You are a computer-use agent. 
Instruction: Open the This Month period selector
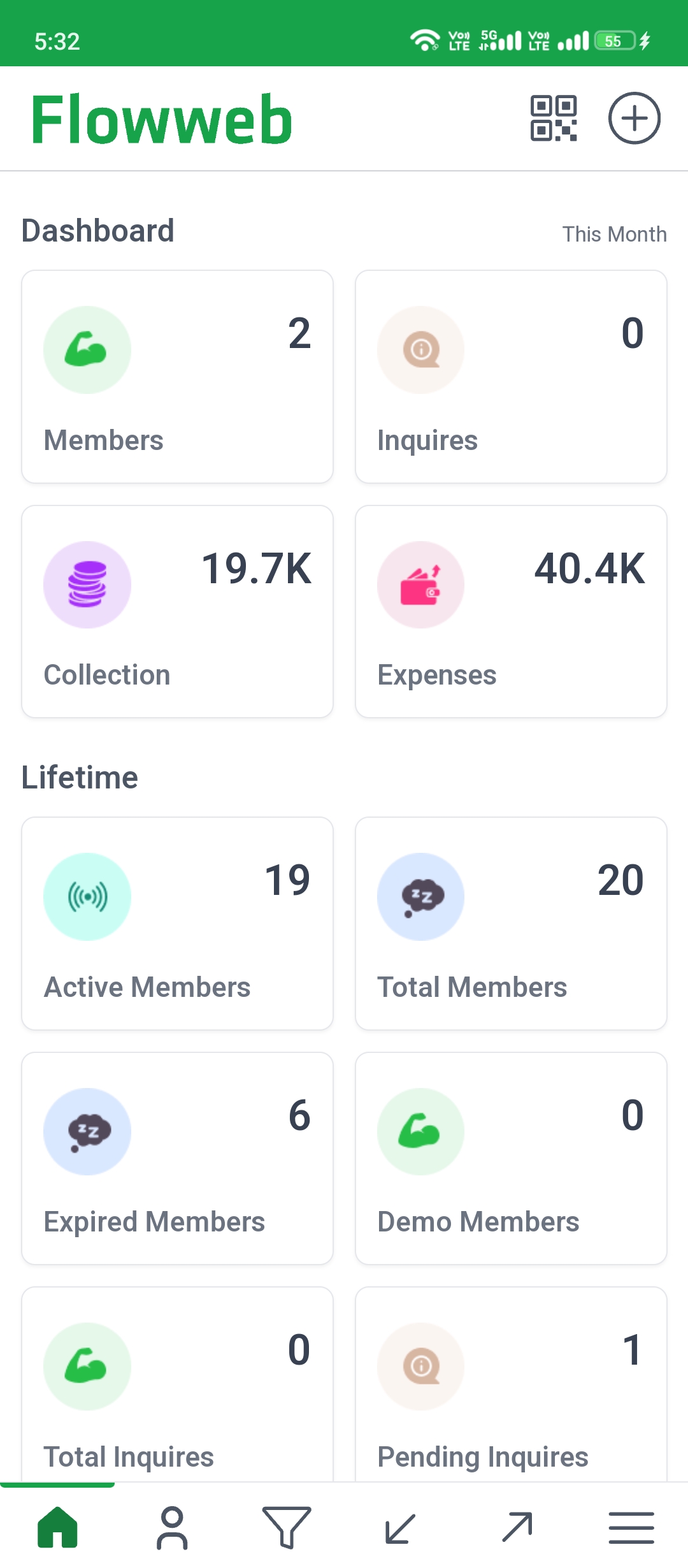coord(614,234)
